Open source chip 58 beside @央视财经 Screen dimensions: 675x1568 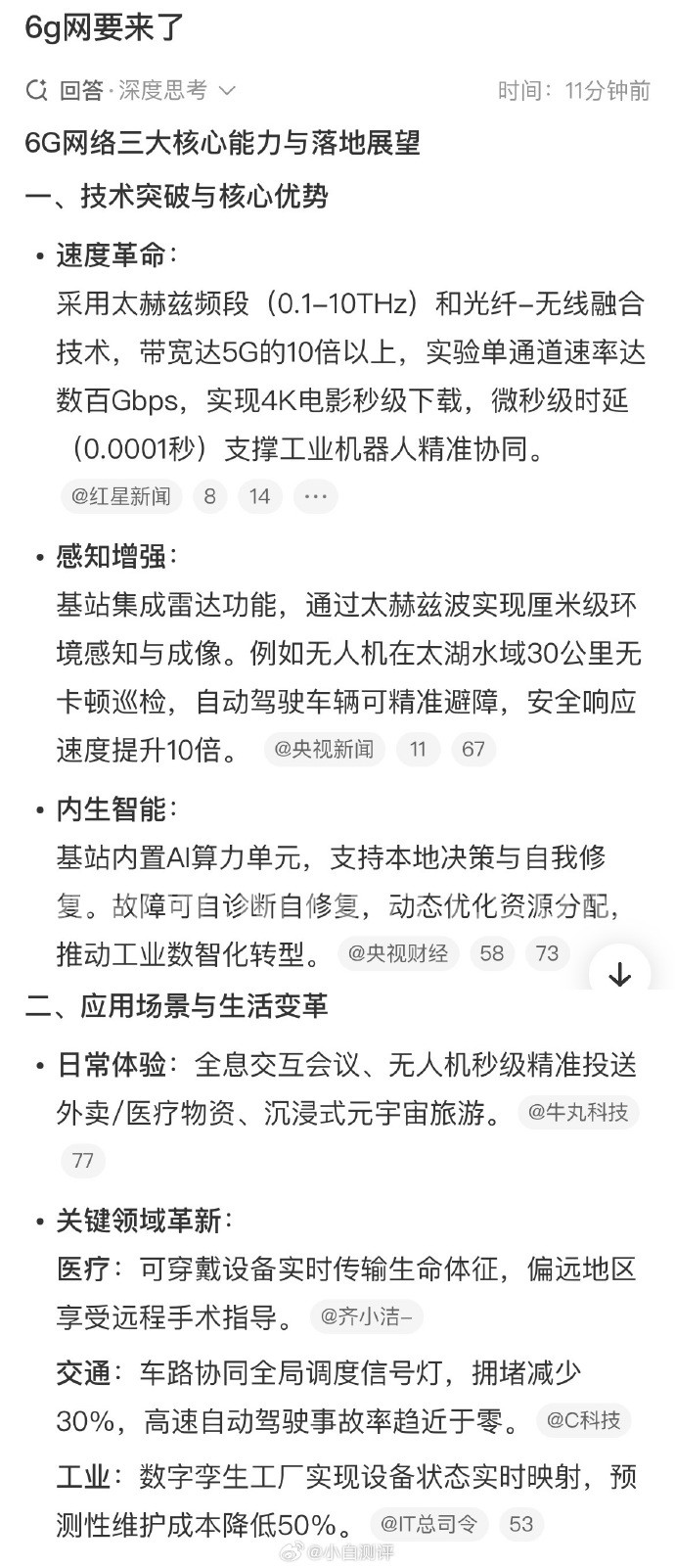pyautogui.click(x=492, y=953)
